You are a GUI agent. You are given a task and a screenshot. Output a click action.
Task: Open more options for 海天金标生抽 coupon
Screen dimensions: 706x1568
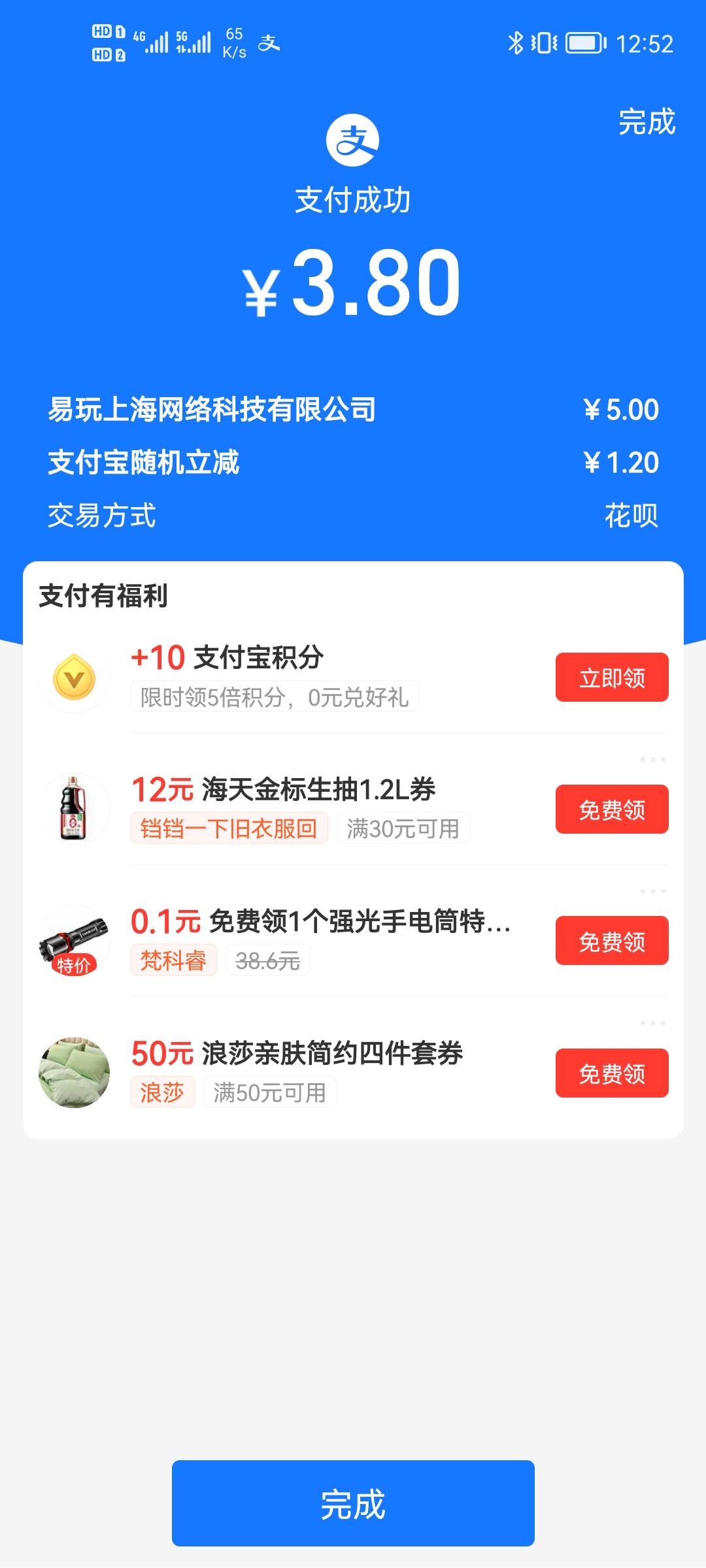tap(652, 759)
